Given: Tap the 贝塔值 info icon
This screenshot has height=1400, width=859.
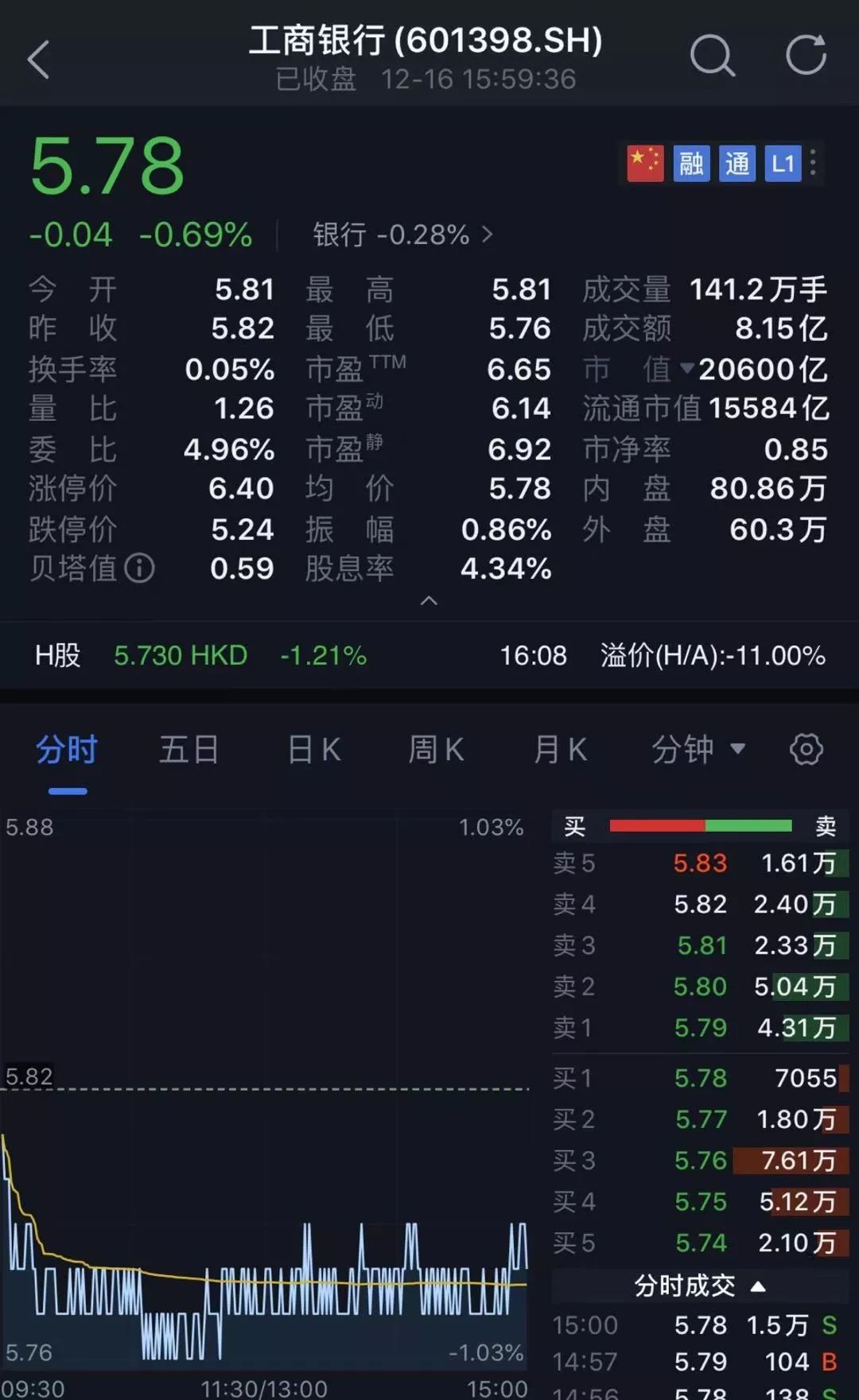Looking at the screenshot, I should click(x=140, y=568).
